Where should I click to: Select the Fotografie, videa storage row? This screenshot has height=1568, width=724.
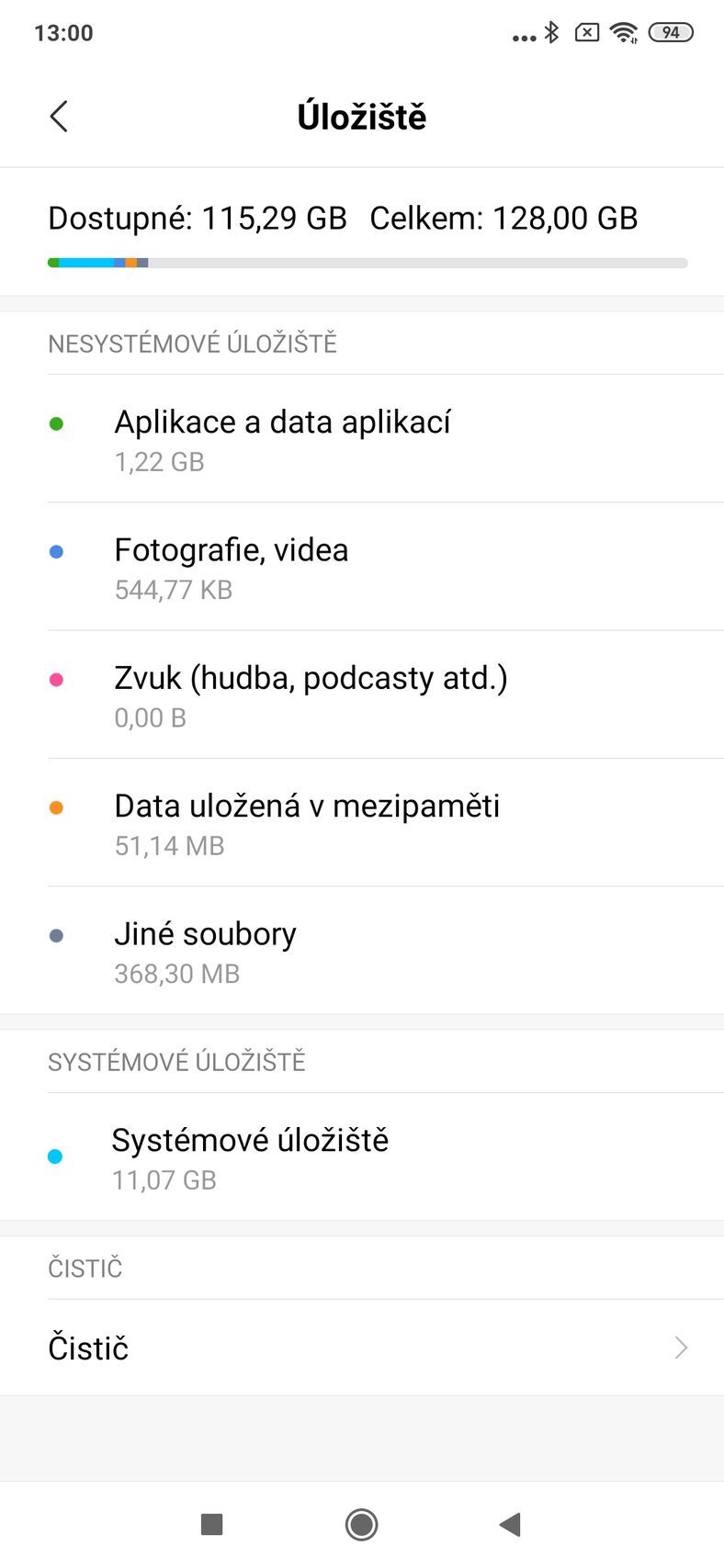point(362,566)
